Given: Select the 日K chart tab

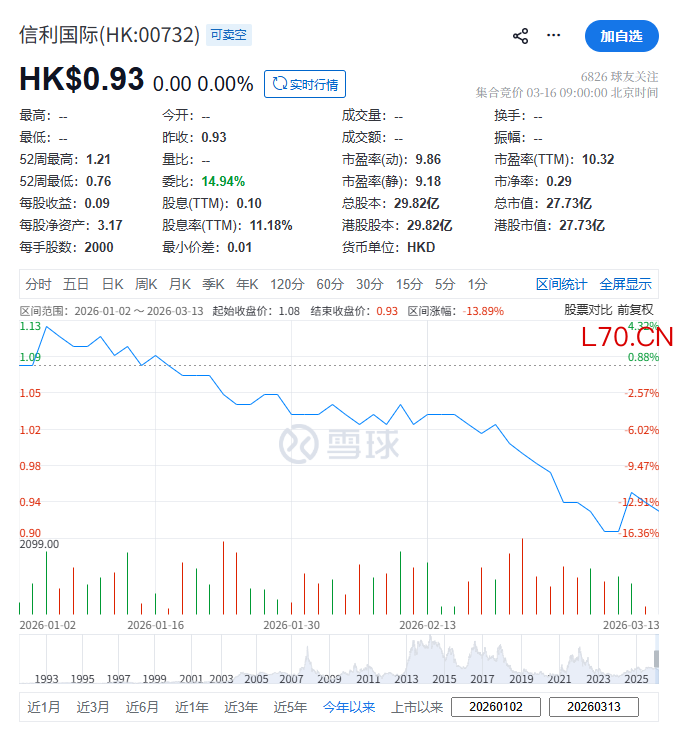Looking at the screenshot, I should click(x=112, y=283).
